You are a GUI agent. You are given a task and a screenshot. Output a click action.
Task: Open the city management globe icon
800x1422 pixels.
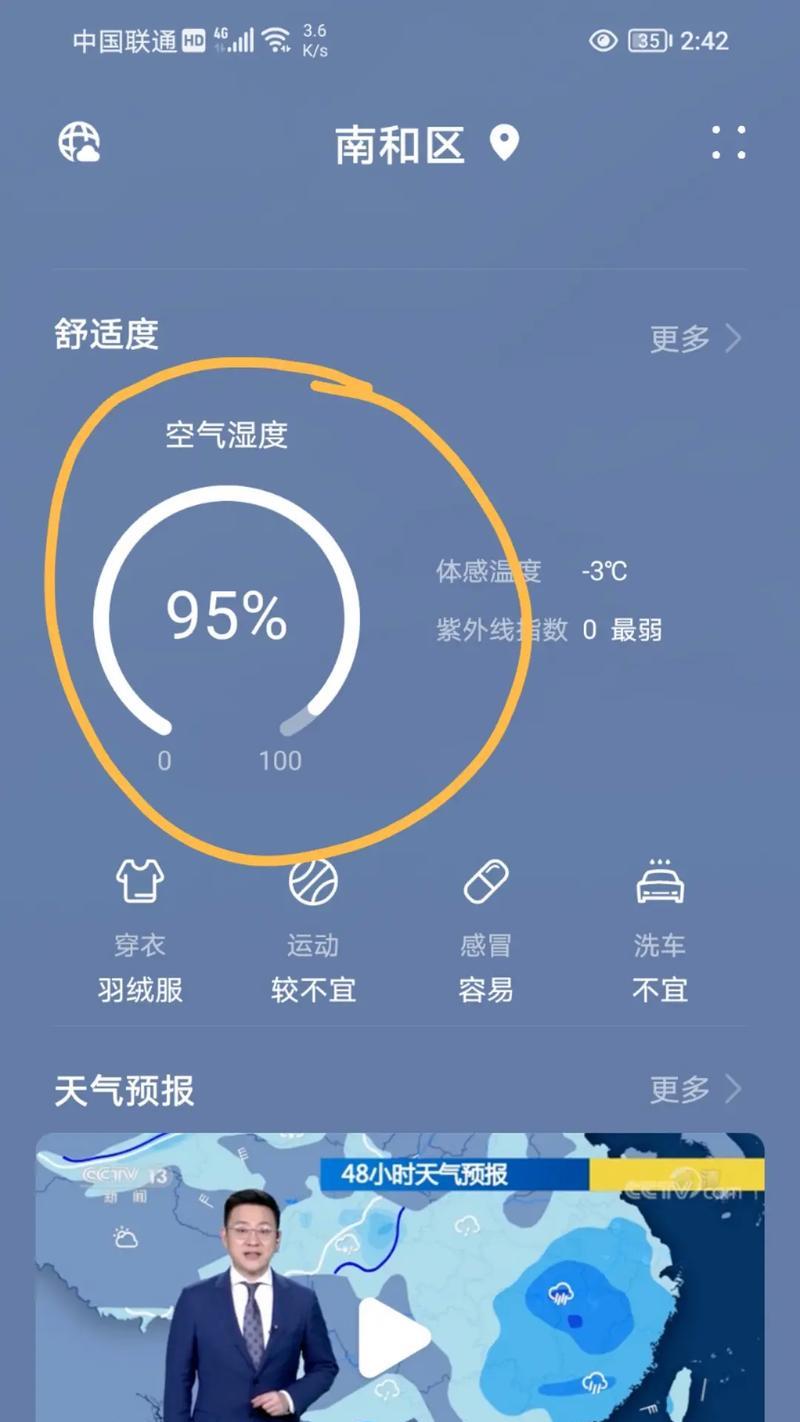(79, 143)
